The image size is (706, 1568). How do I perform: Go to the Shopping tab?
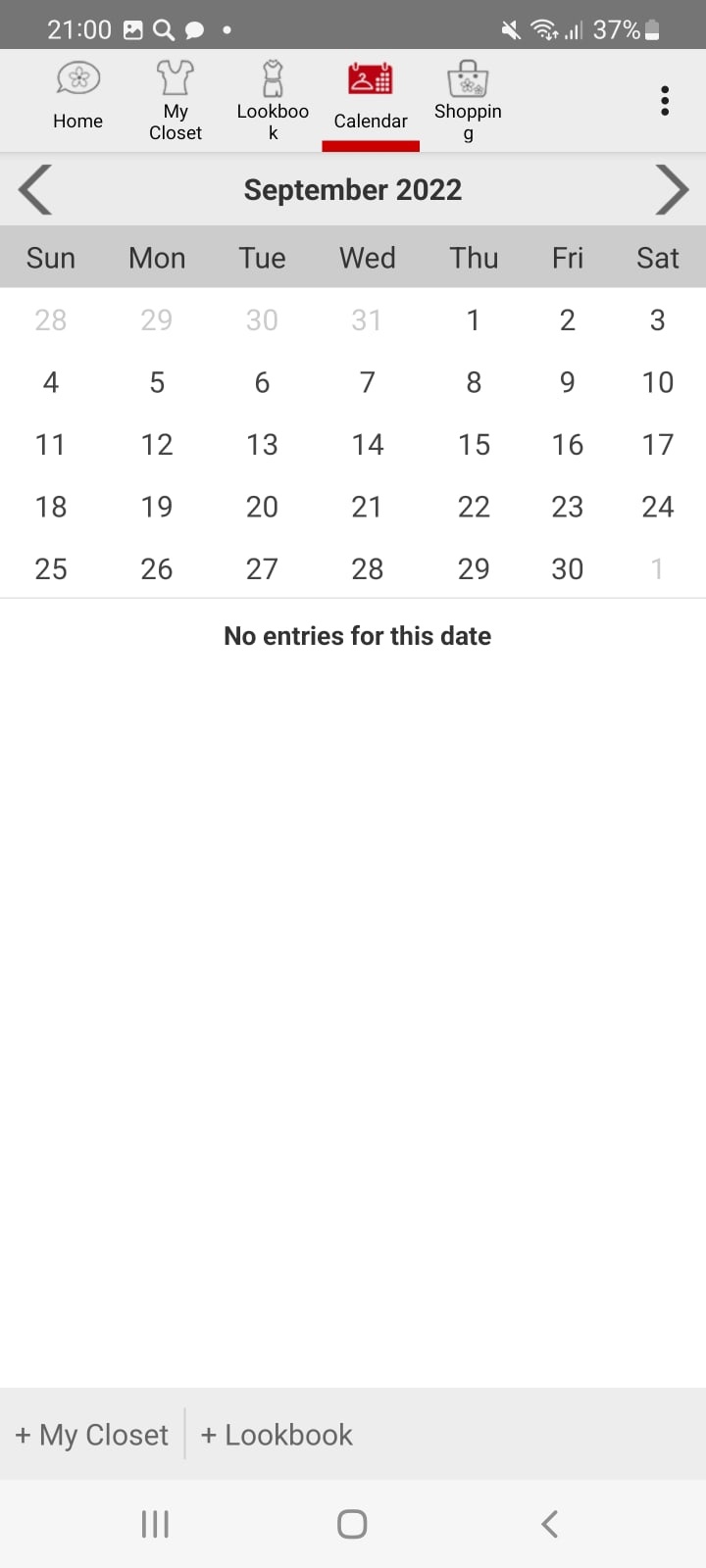(468, 98)
